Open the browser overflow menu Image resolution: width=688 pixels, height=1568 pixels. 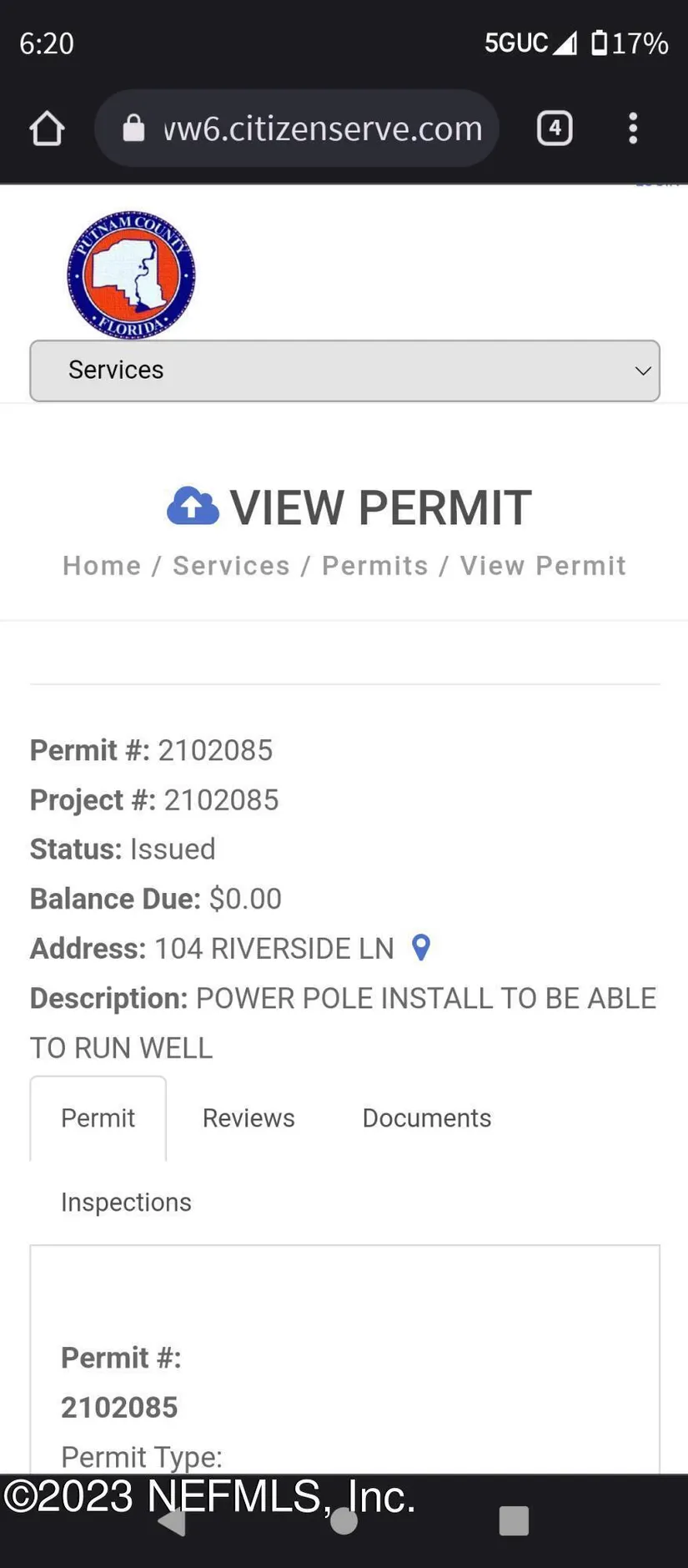pos(633,129)
